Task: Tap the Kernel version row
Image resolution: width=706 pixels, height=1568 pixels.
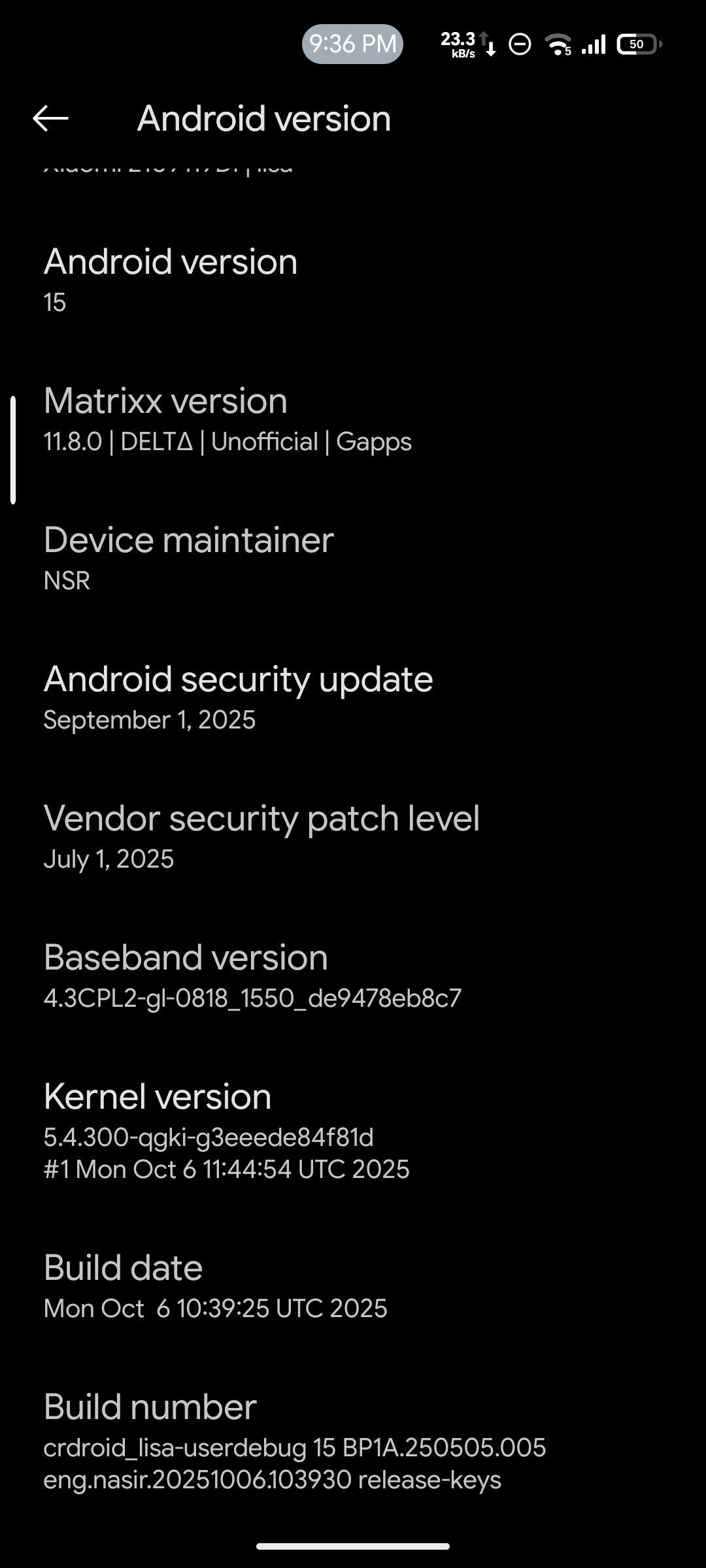Action: 353,1130
